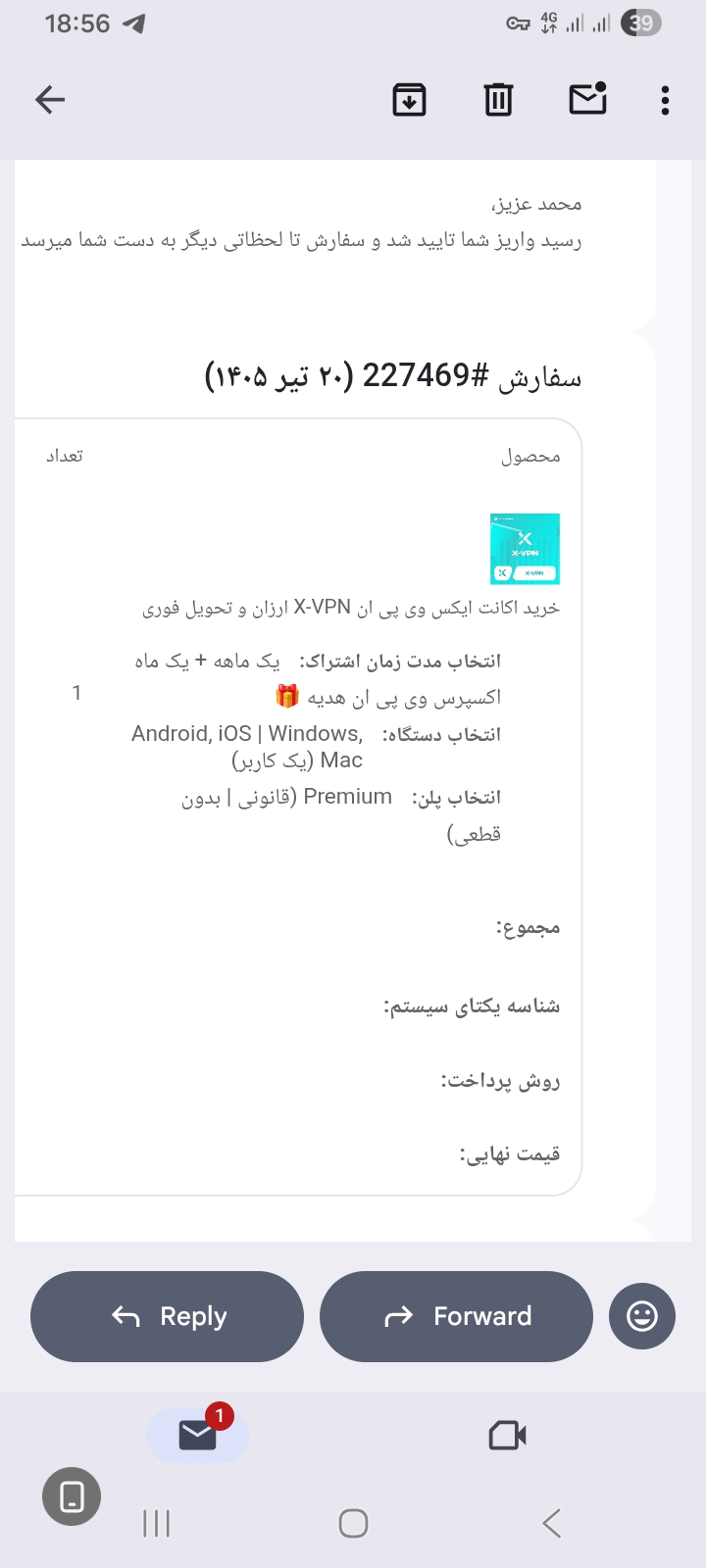Archive this email
The width and height of the screenshot is (706, 1568).
(409, 99)
